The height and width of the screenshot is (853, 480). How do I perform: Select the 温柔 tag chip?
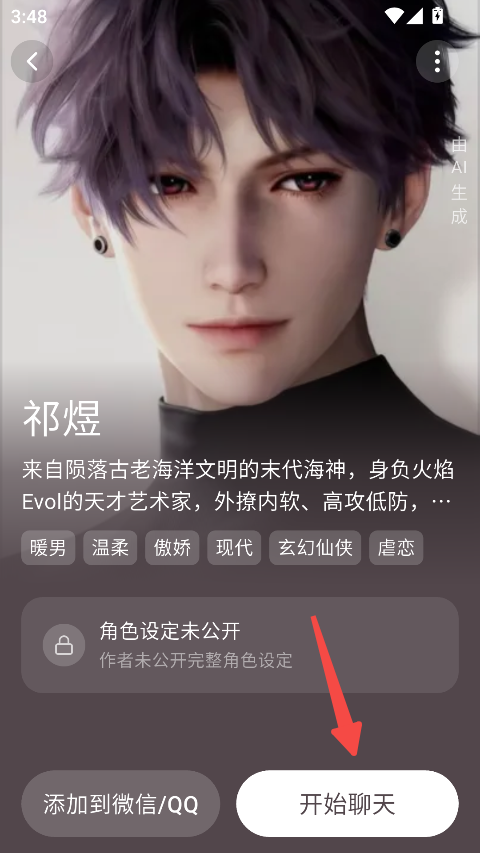(110, 547)
